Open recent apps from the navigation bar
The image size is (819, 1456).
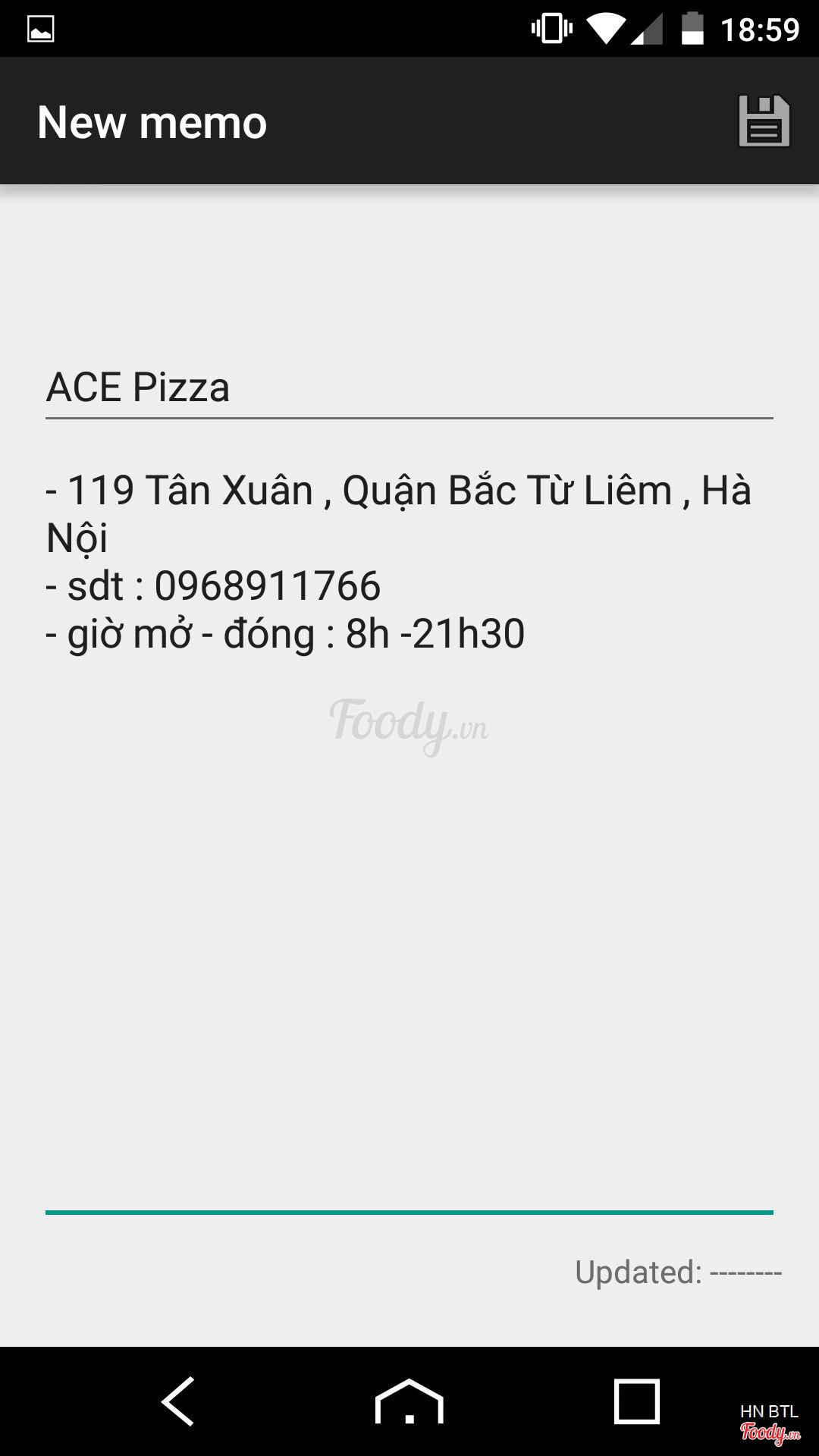tap(636, 1401)
